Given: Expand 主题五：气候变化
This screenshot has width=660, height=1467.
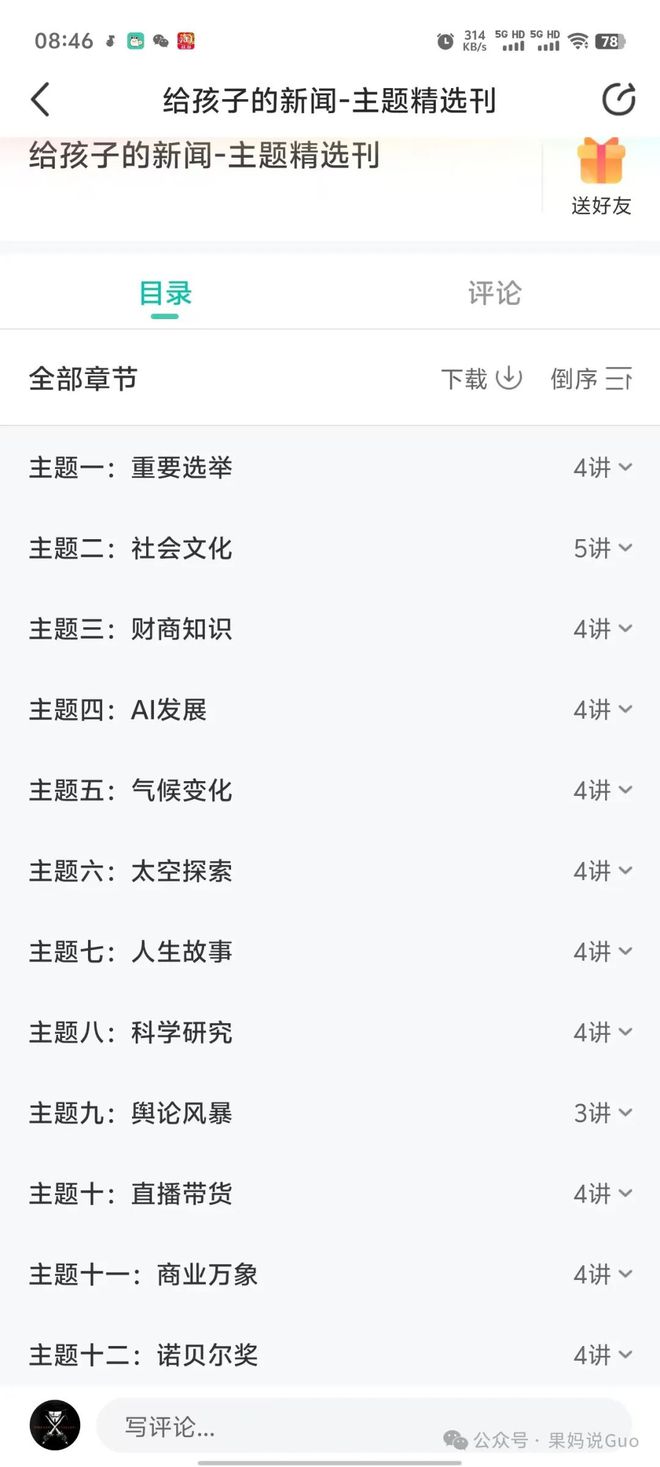Looking at the screenshot, I should (330, 790).
